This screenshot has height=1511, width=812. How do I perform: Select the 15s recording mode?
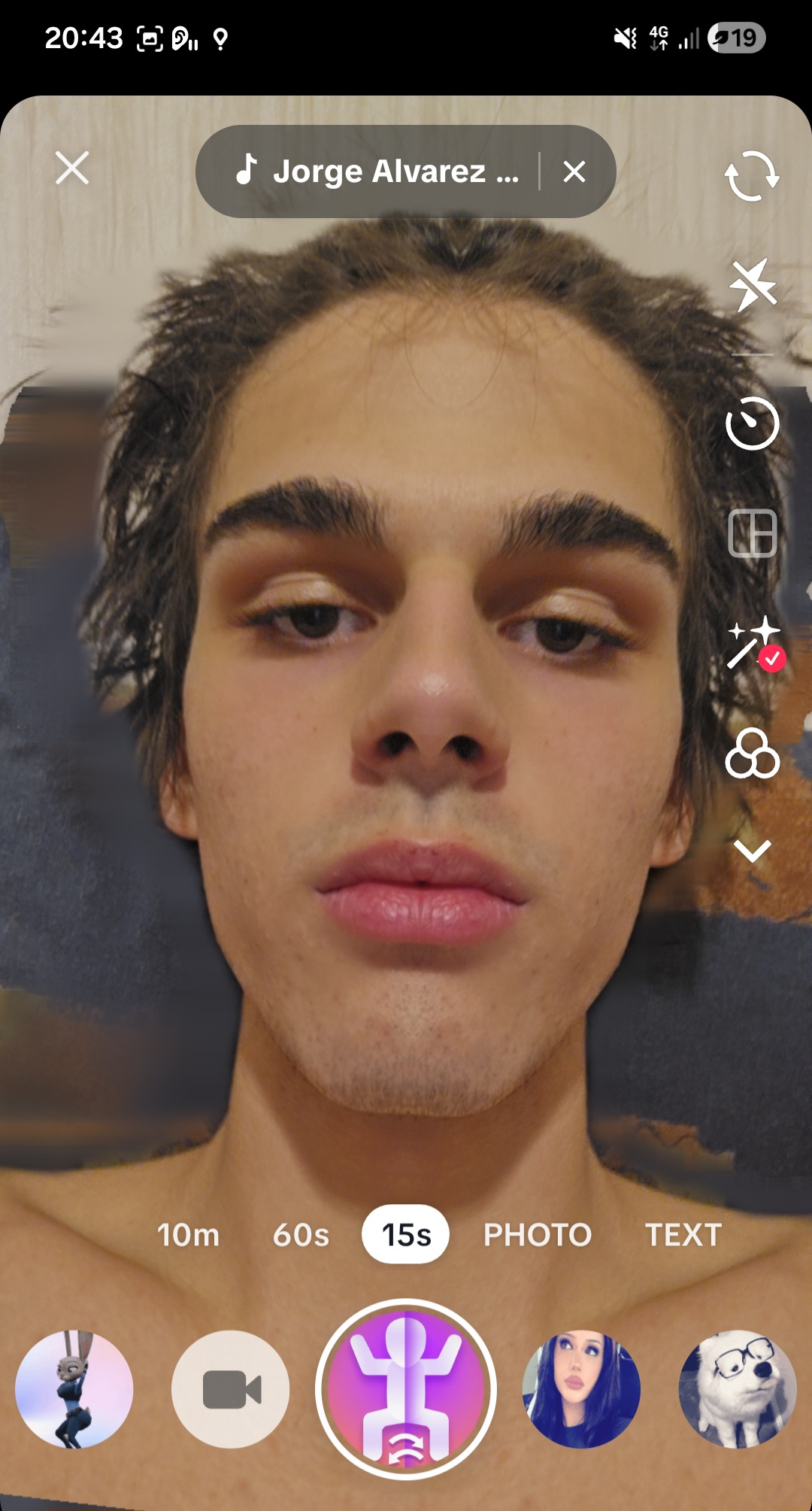click(x=406, y=1235)
